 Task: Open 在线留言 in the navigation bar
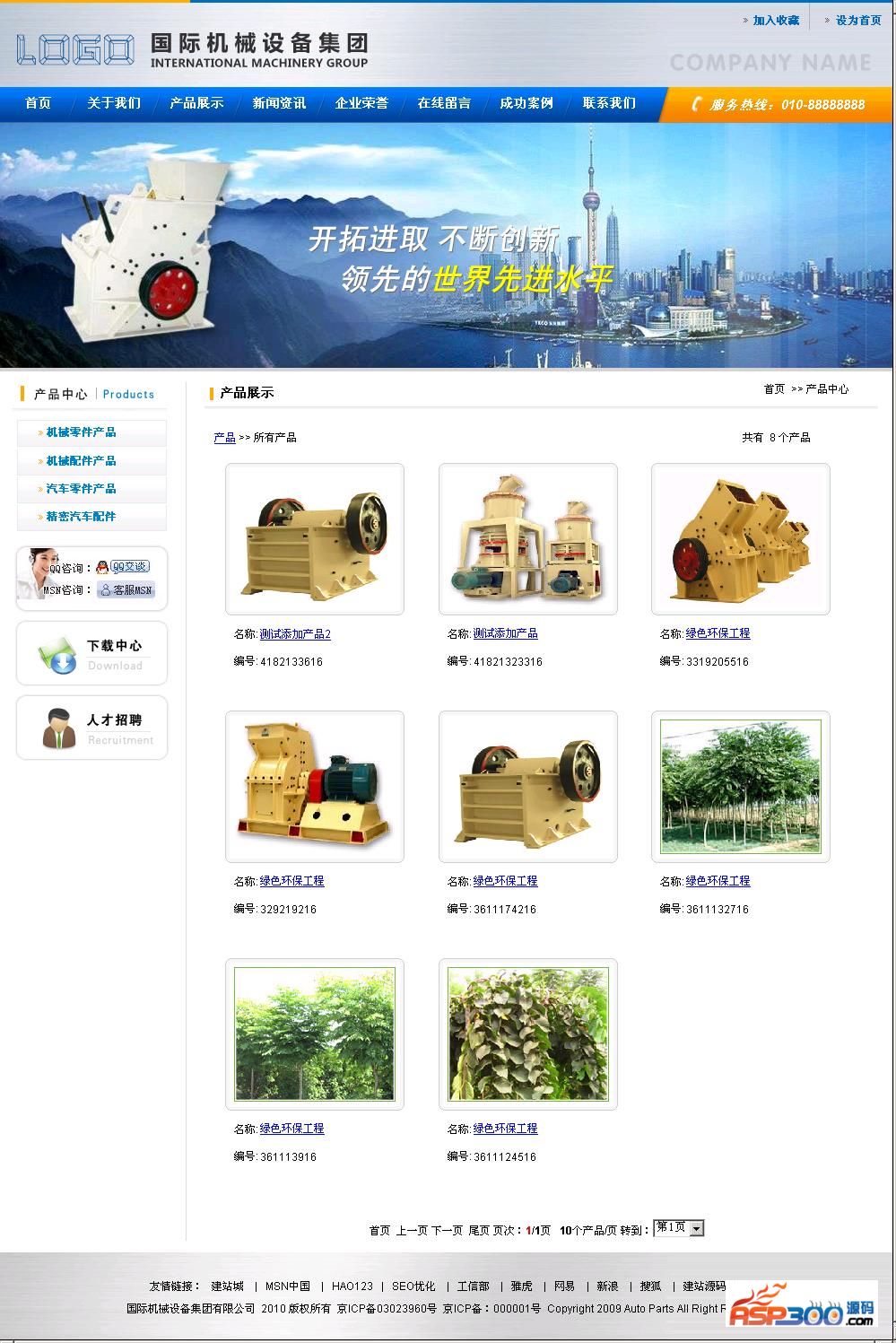444,103
